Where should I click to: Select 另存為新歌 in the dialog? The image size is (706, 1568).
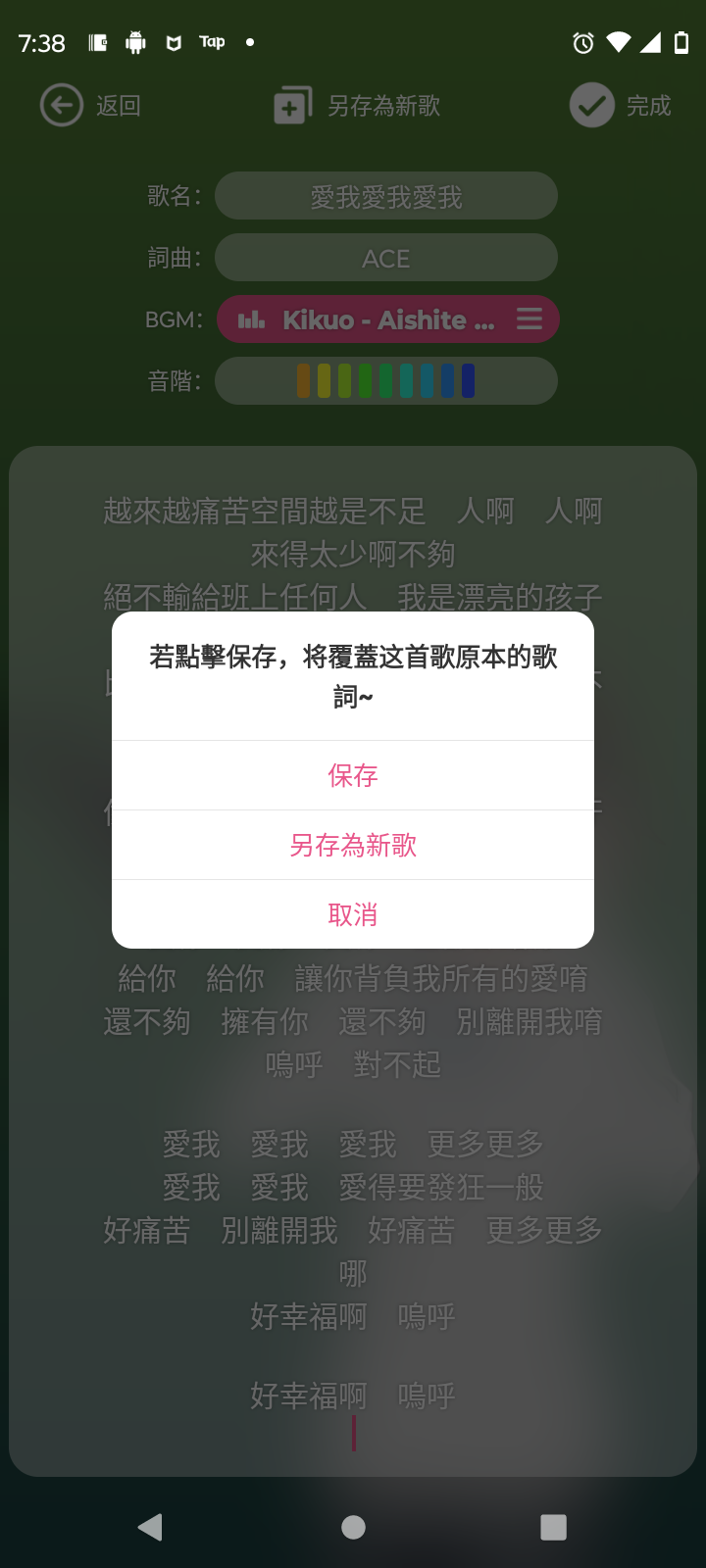coord(353,845)
